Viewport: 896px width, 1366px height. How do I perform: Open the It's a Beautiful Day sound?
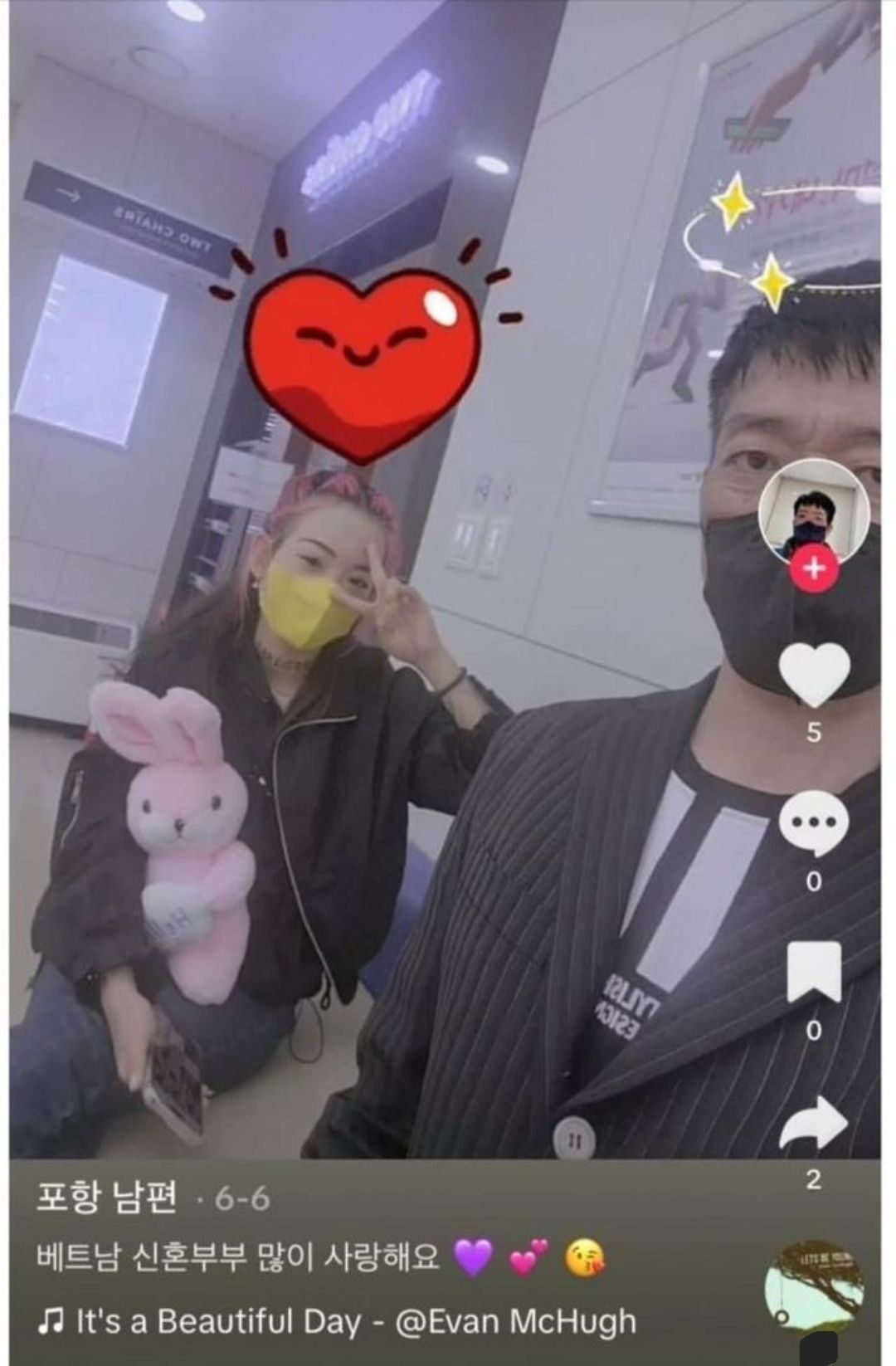pos(357,1322)
